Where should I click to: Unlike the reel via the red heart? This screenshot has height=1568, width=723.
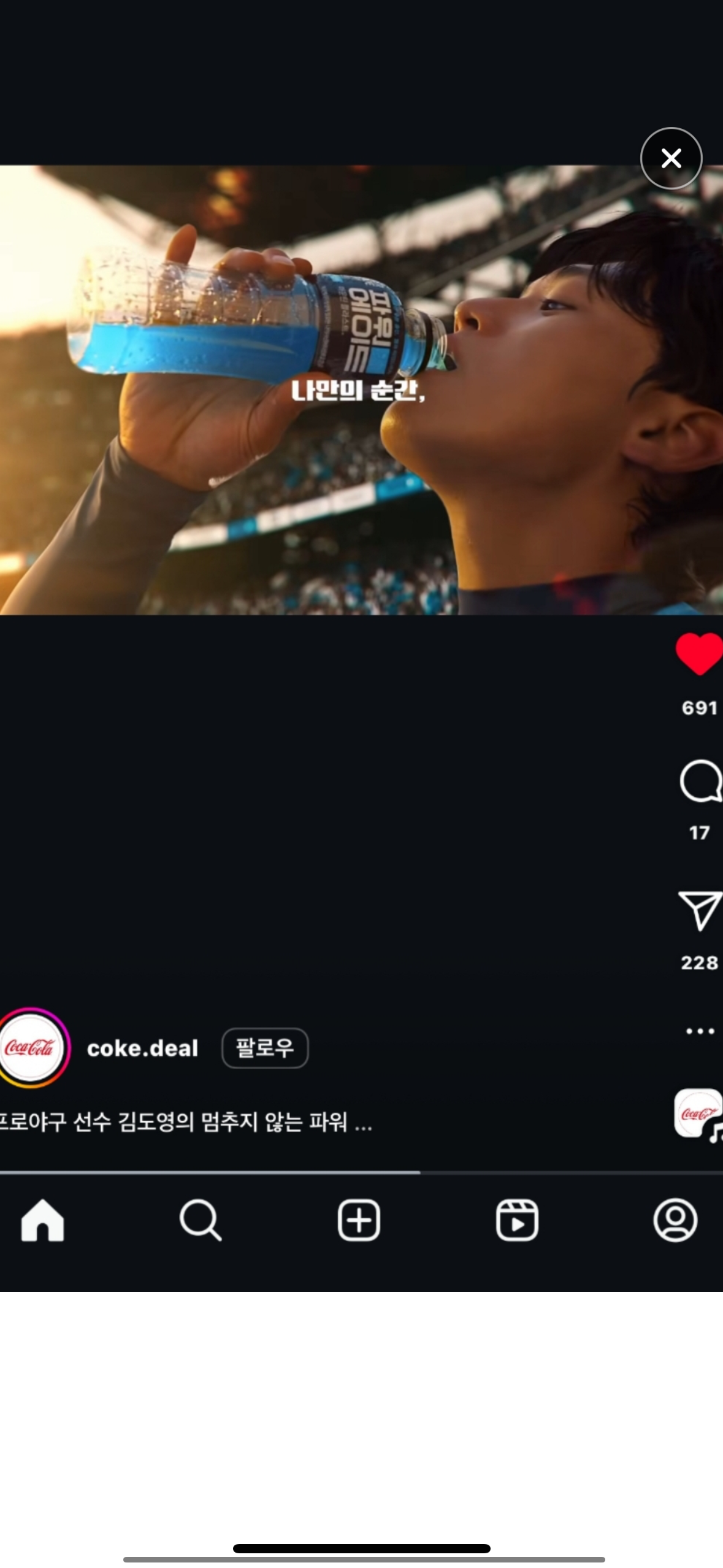tap(699, 654)
